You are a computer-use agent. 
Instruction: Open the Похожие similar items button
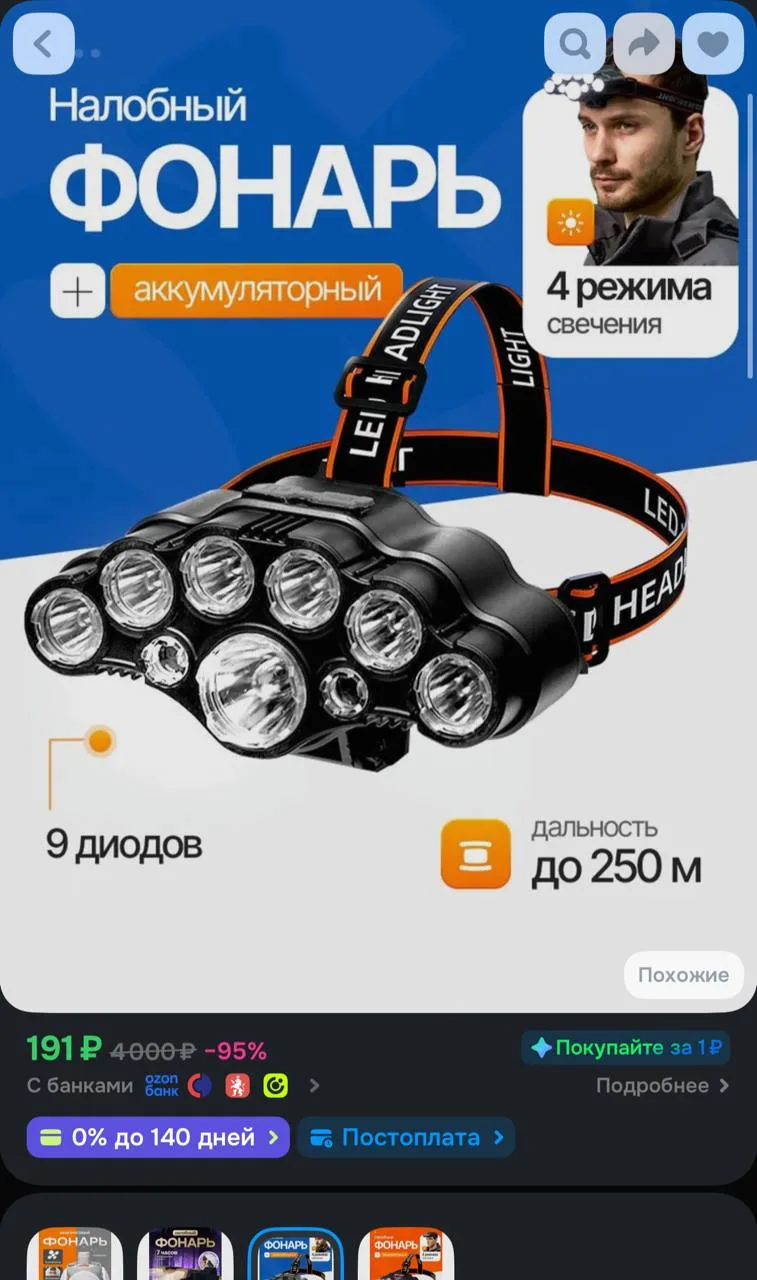[x=684, y=975]
